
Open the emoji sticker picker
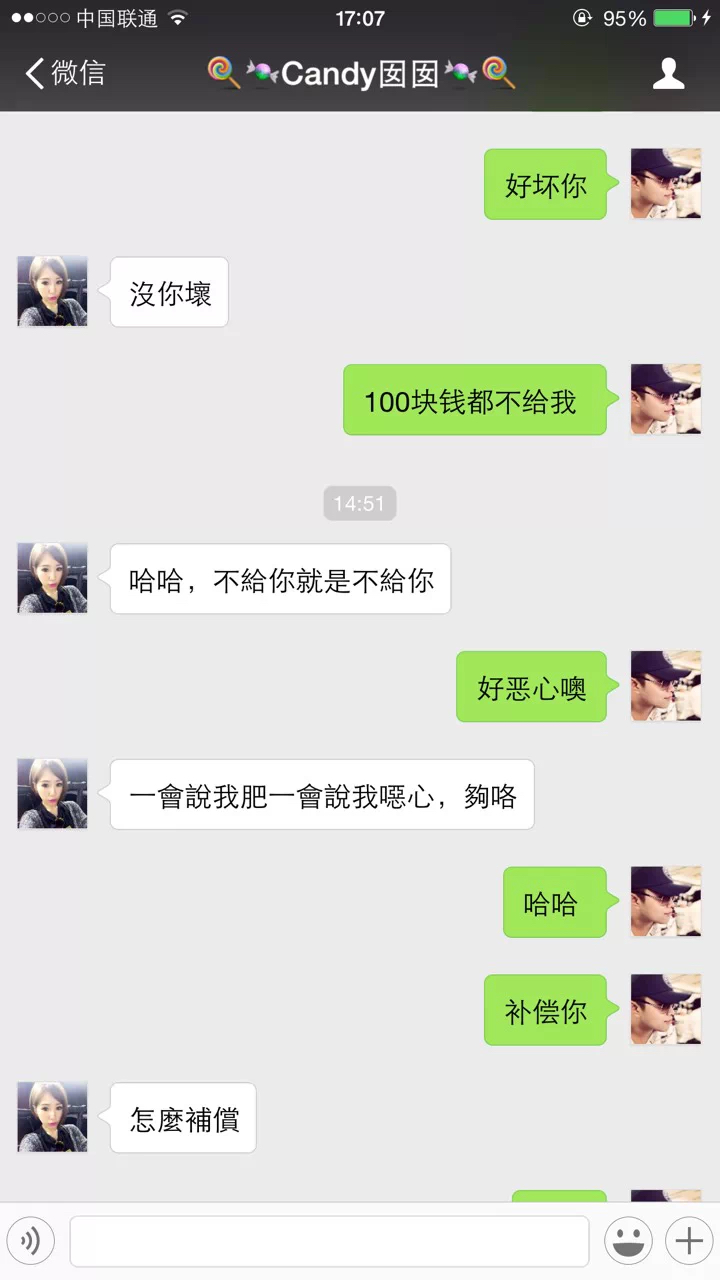pos(628,1241)
